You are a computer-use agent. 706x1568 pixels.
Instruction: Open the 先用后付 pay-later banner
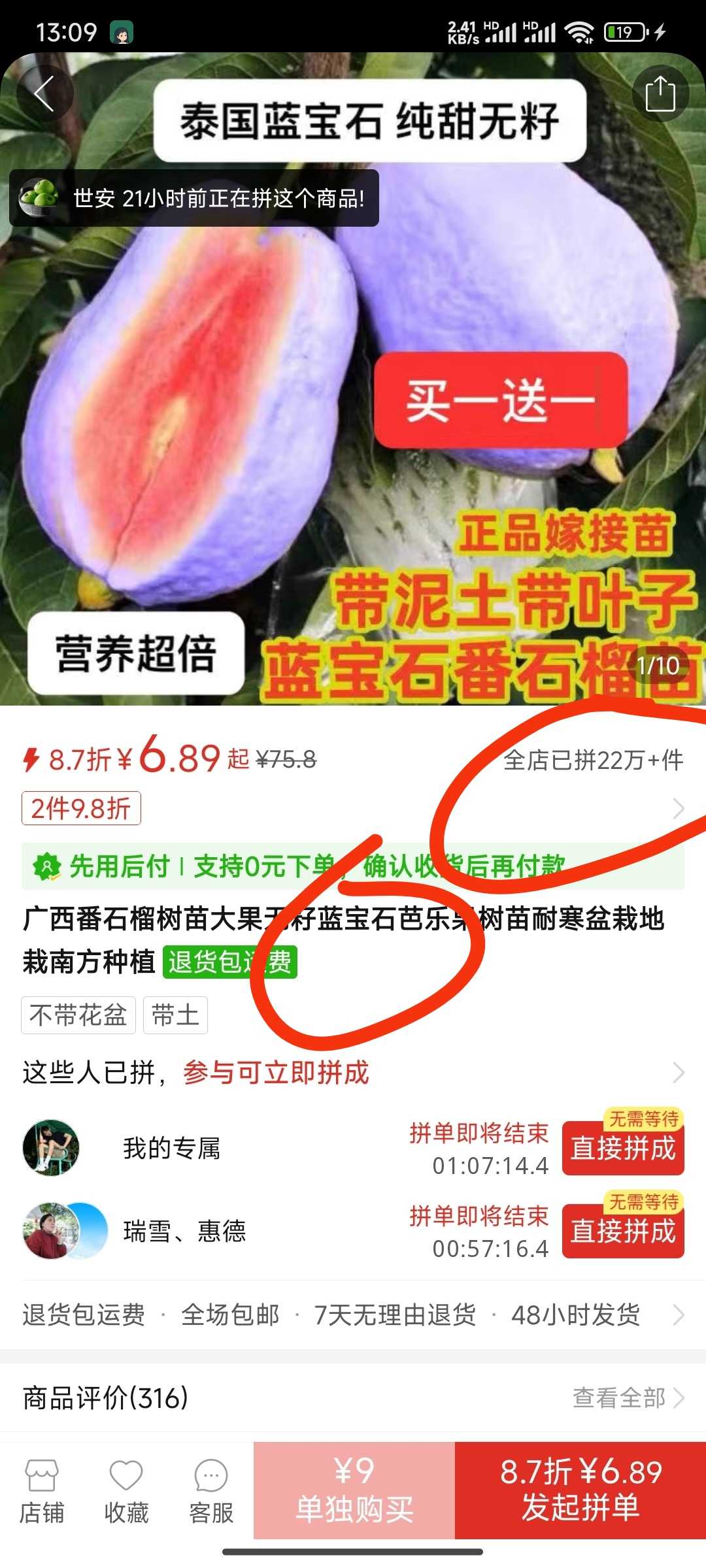[353, 866]
